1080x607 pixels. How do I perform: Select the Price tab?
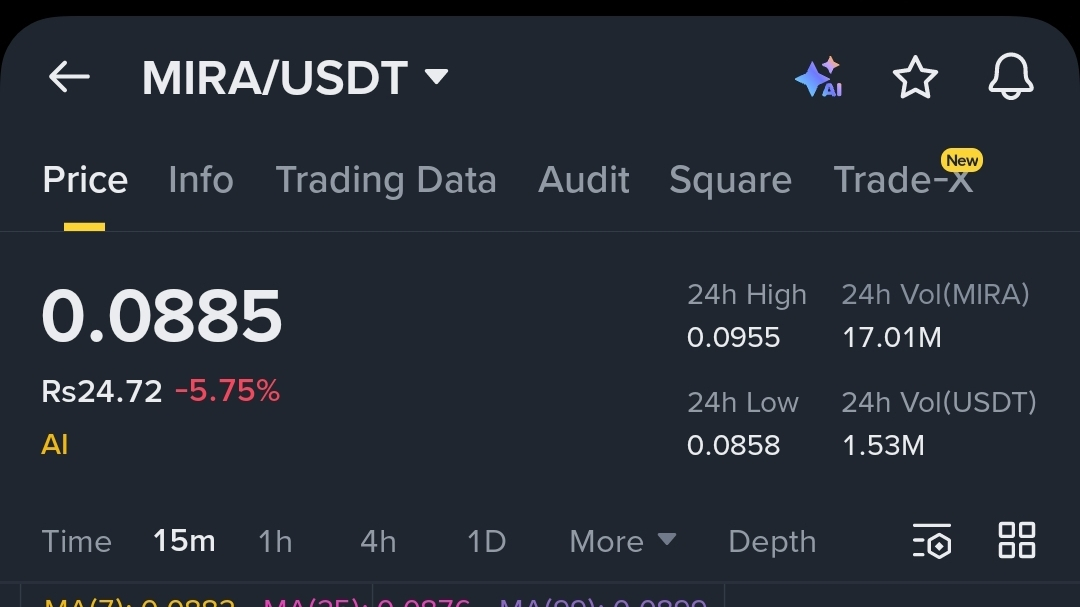85,180
